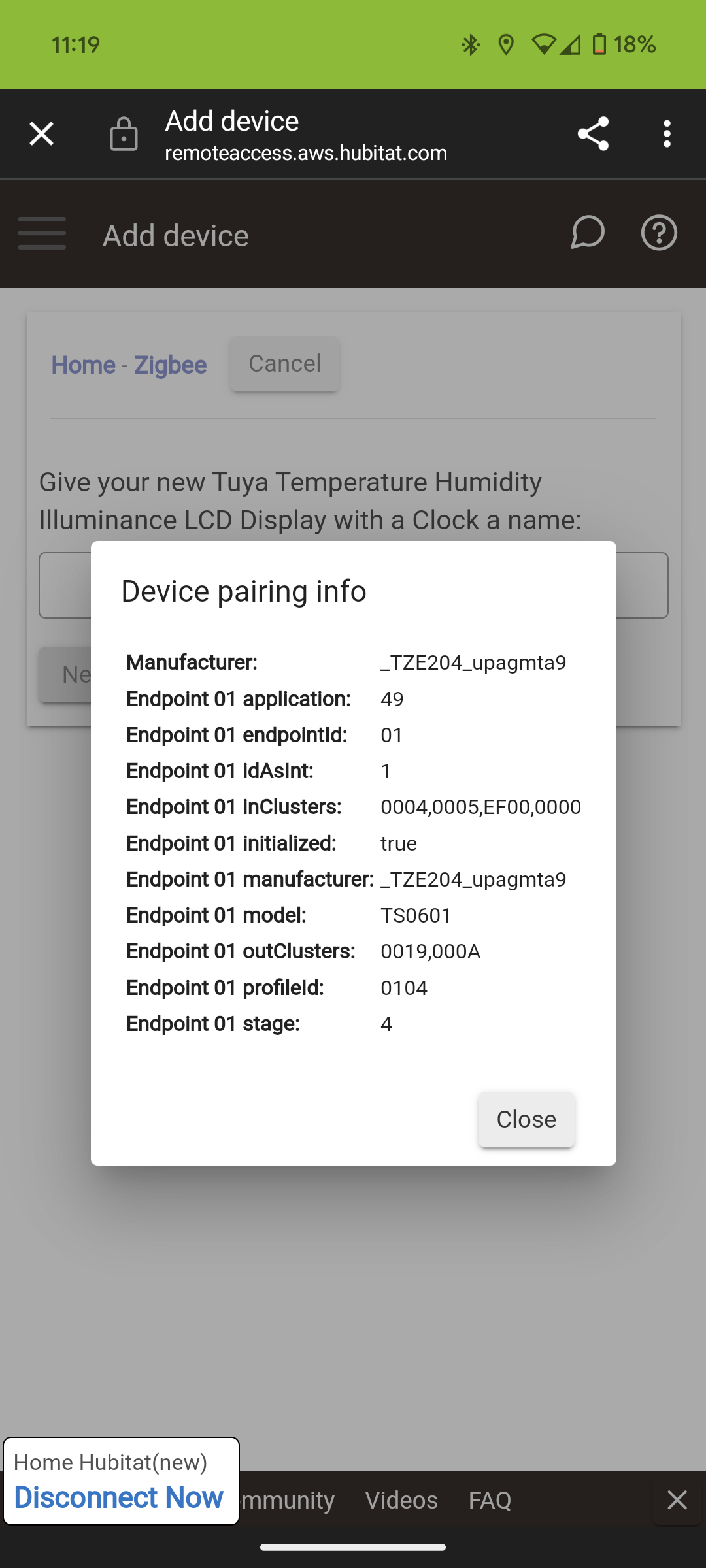Close the browser custom tab

pos(42,134)
